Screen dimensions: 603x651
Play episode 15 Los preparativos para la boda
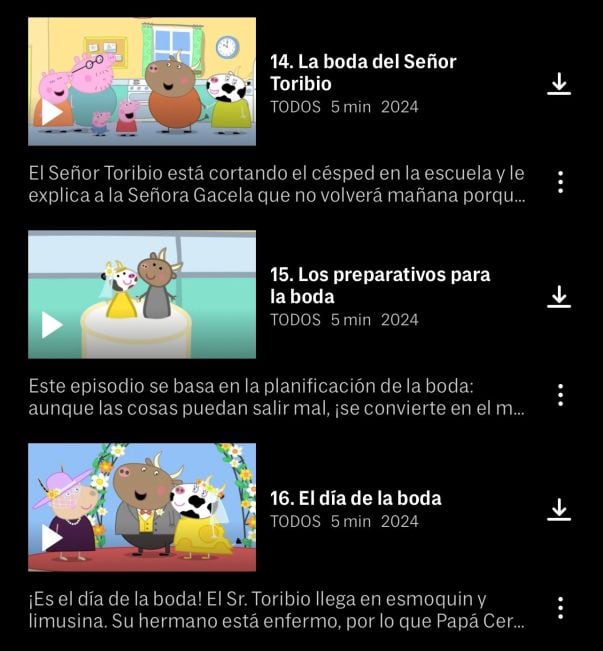142,295
